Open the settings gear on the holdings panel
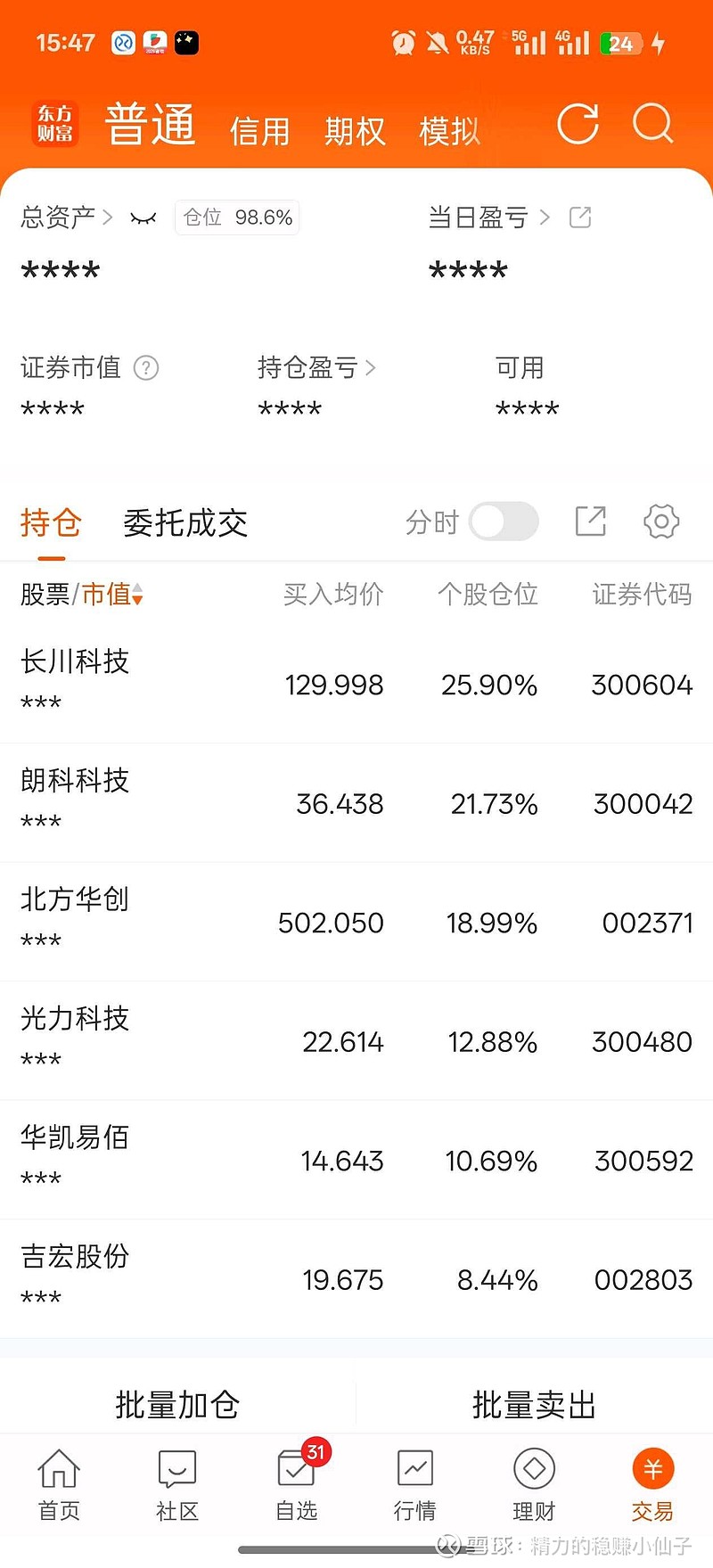This screenshot has width=713, height=1568. click(660, 521)
